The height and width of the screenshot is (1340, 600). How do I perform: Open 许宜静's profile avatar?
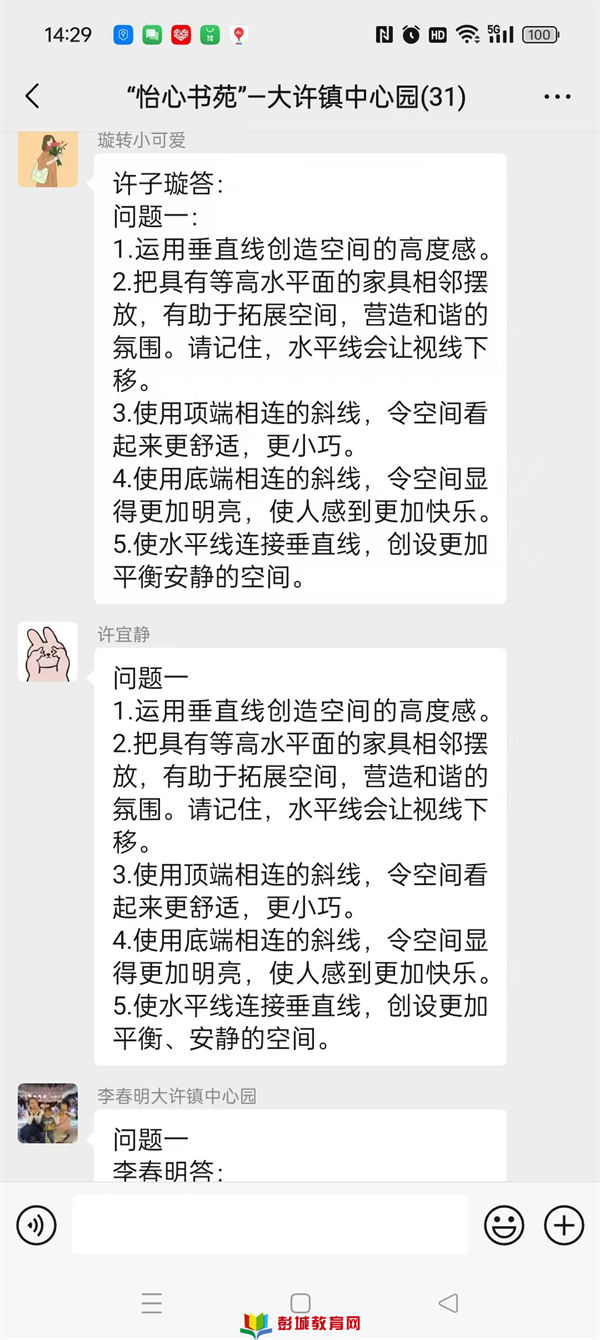click(47, 652)
